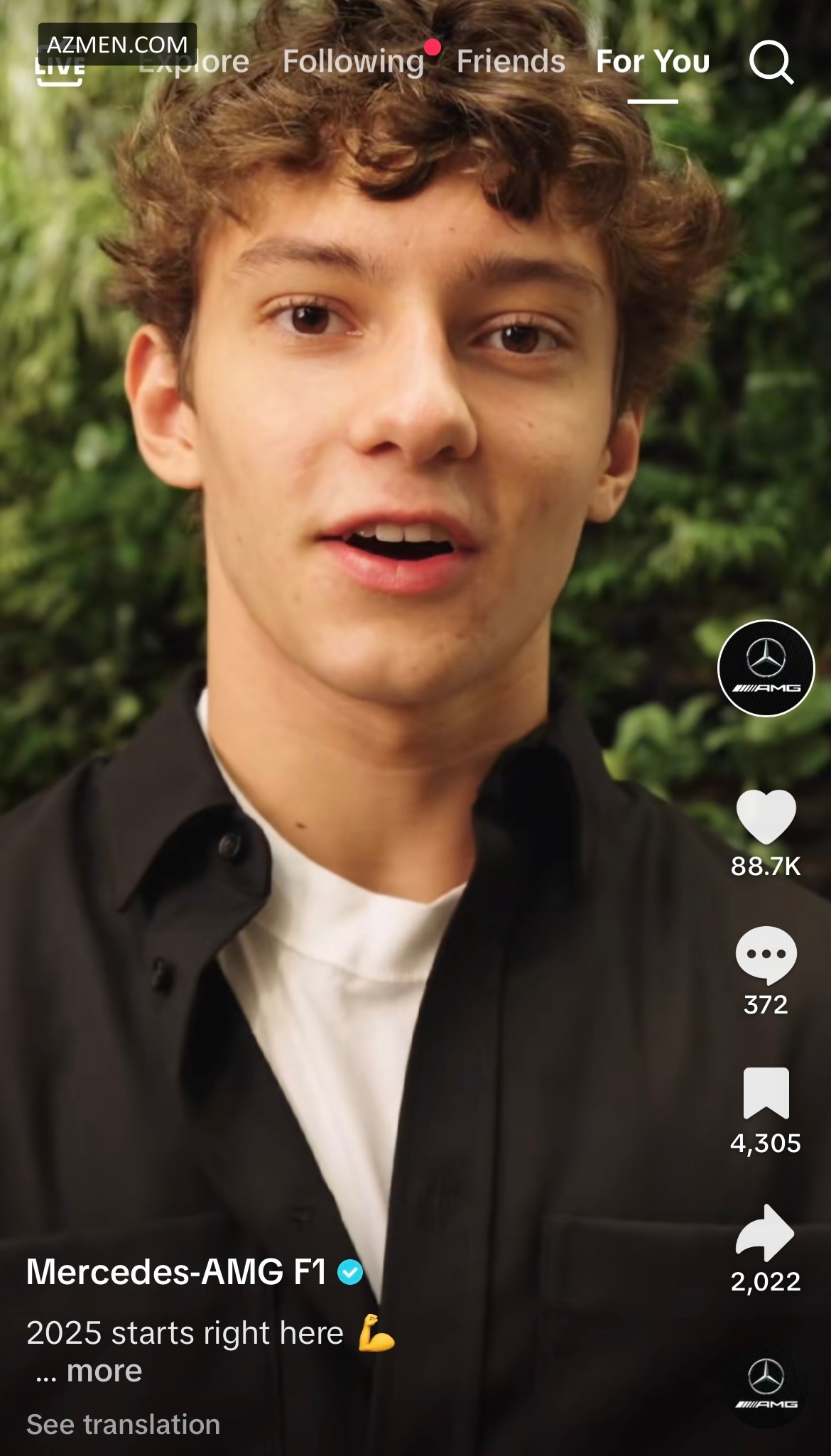
Task: Open the Mercedes-AMG F1 username
Action: (x=176, y=1272)
